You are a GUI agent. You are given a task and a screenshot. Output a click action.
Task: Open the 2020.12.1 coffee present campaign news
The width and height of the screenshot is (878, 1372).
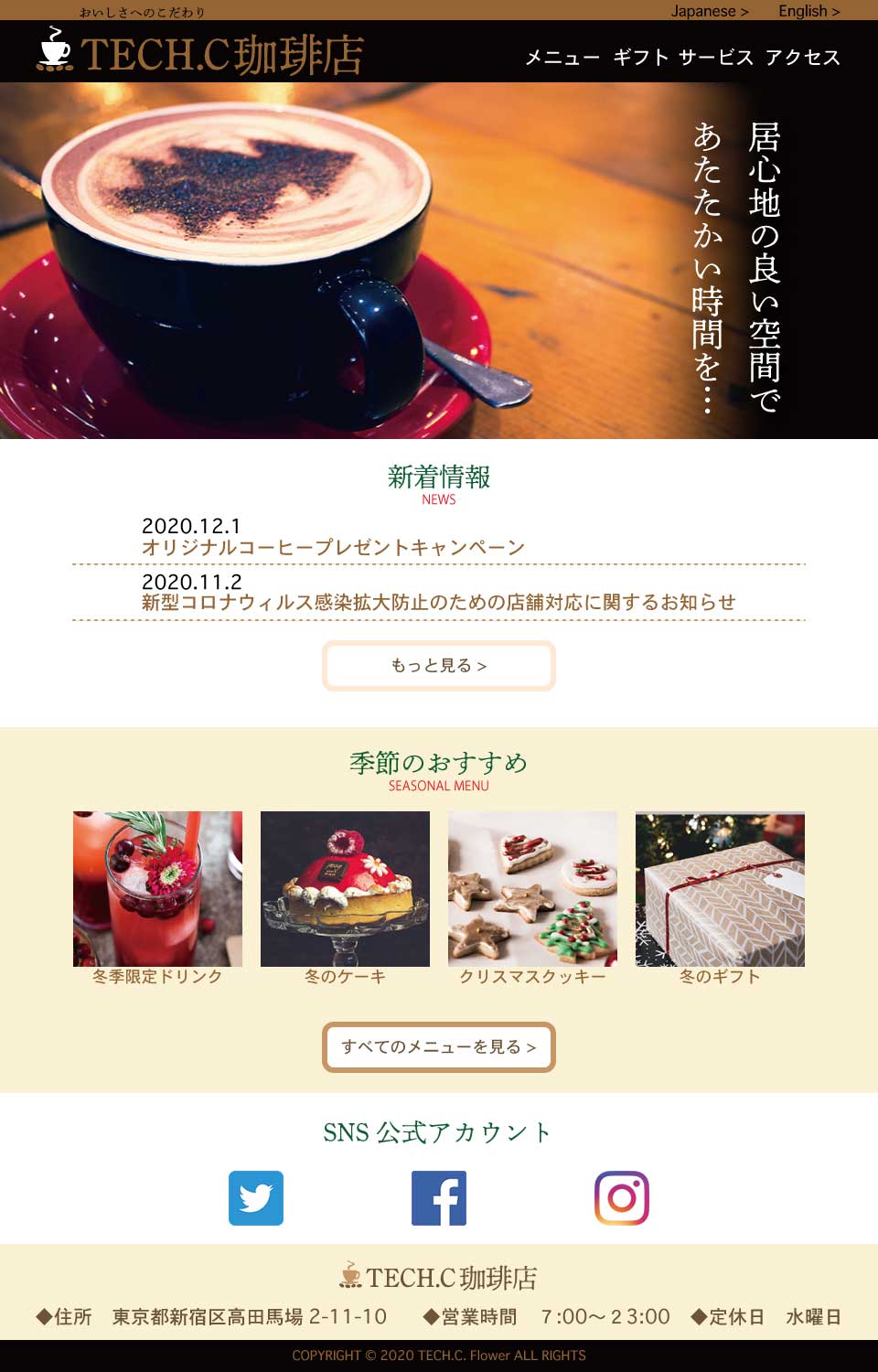[x=333, y=547]
